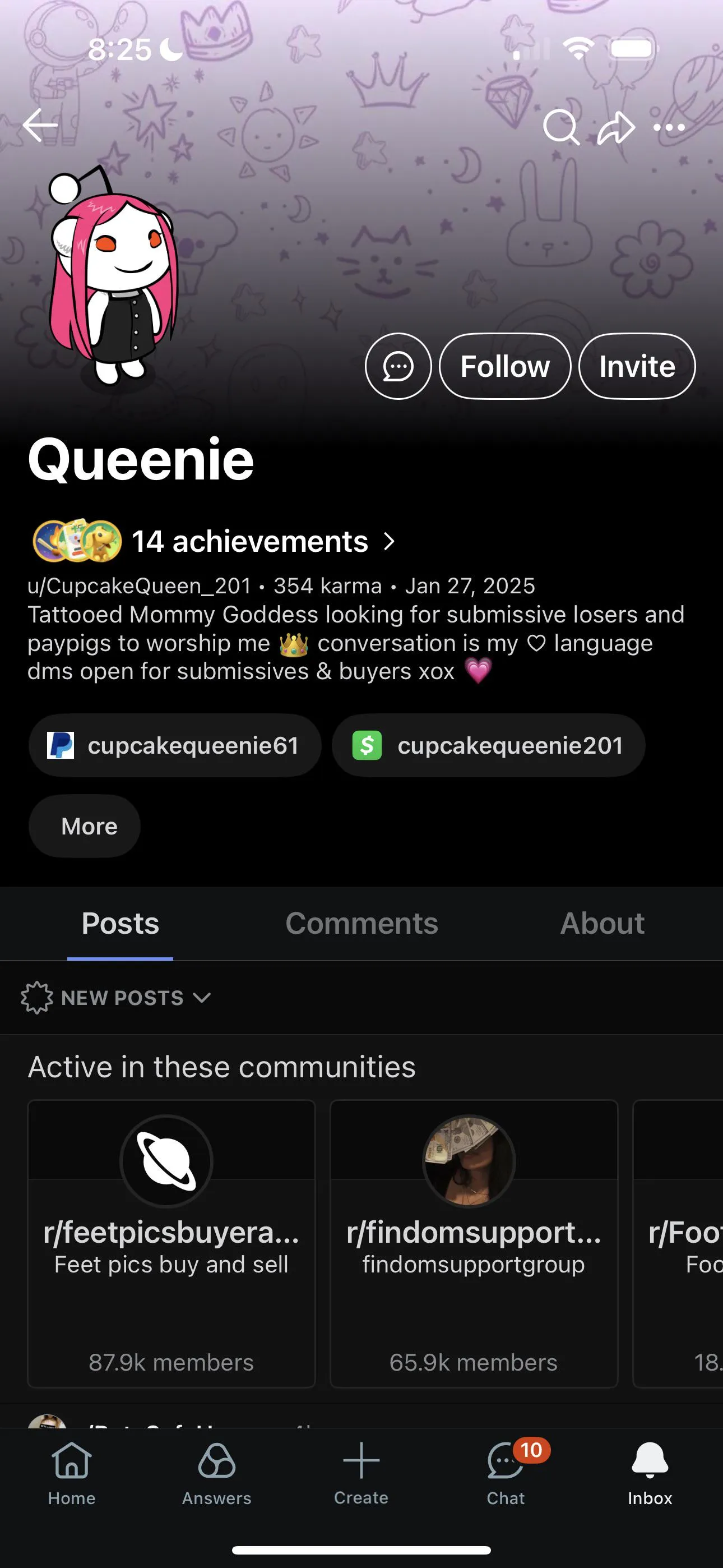This screenshot has width=723, height=1568.
Task: Tap the Invite button
Action: tap(637, 366)
